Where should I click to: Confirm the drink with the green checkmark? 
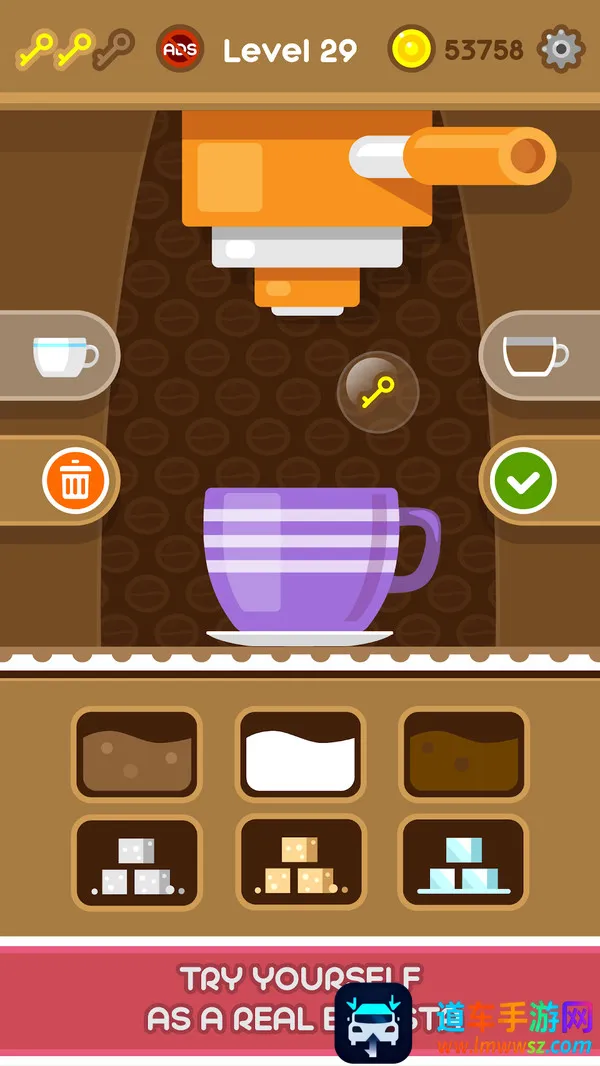click(523, 481)
